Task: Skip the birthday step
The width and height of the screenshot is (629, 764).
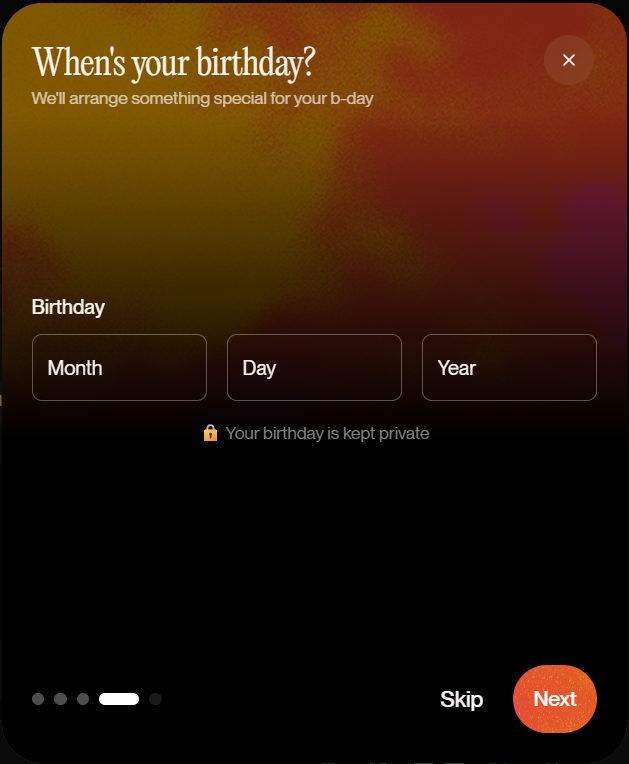Action: tap(461, 699)
